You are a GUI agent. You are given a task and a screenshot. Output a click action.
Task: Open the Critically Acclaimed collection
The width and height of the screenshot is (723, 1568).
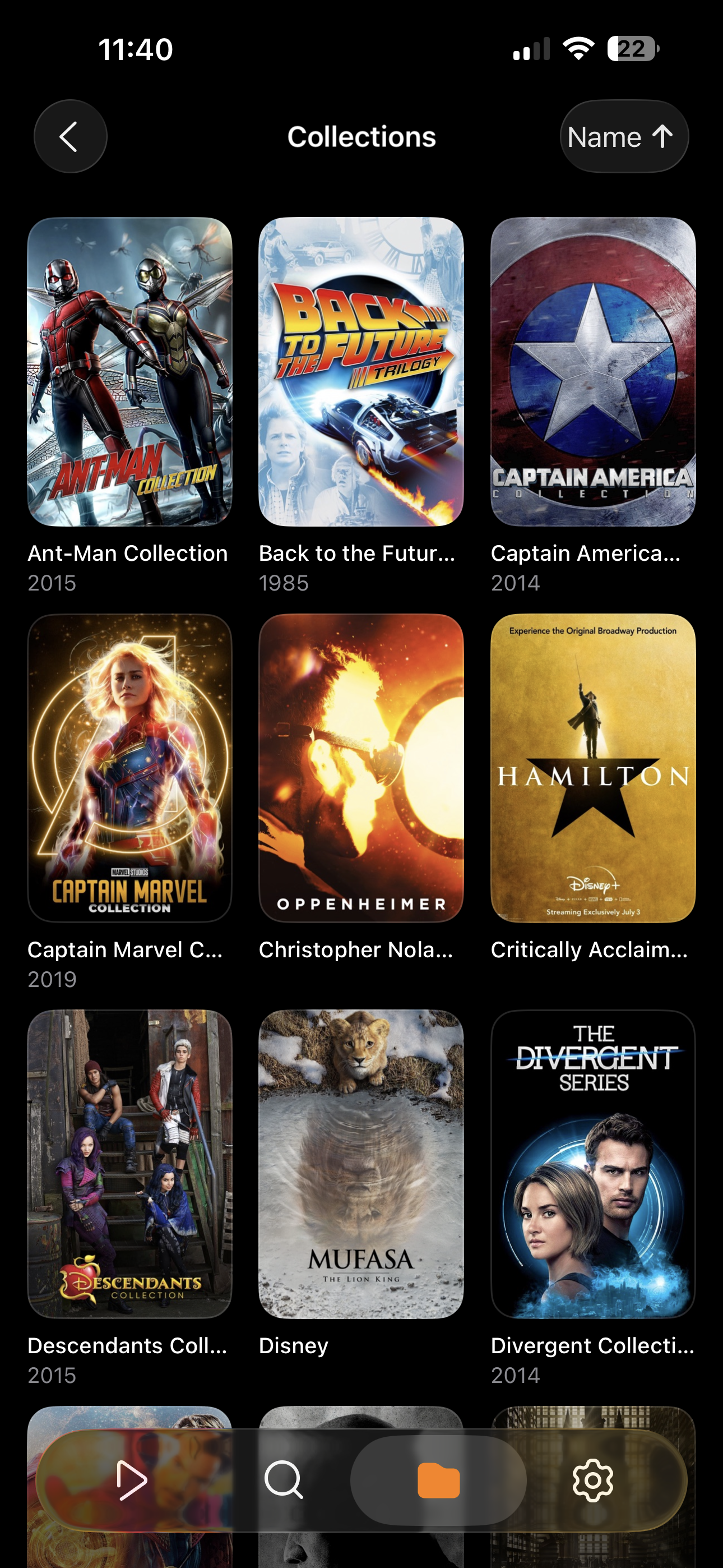[x=593, y=768]
